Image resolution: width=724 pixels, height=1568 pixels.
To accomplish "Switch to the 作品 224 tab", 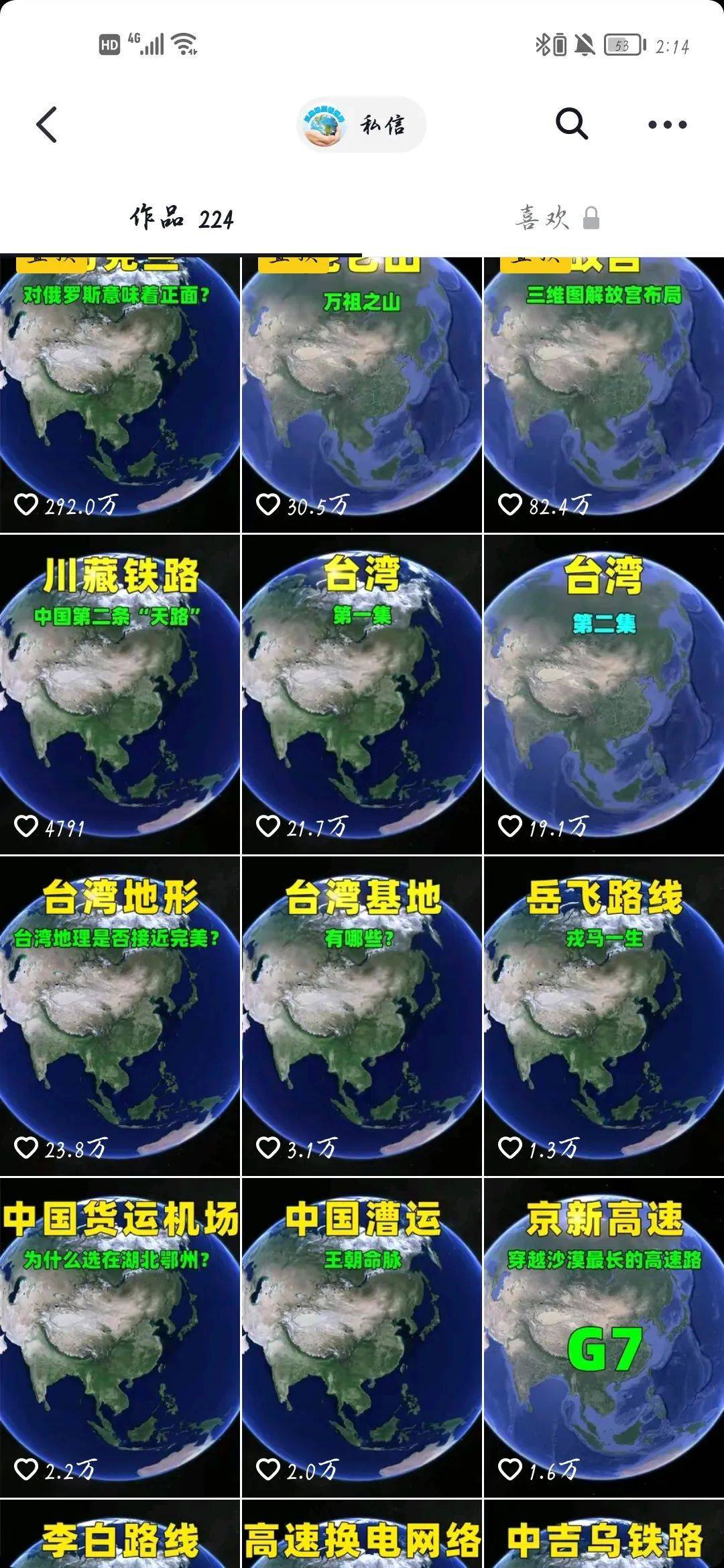I will click(181, 218).
